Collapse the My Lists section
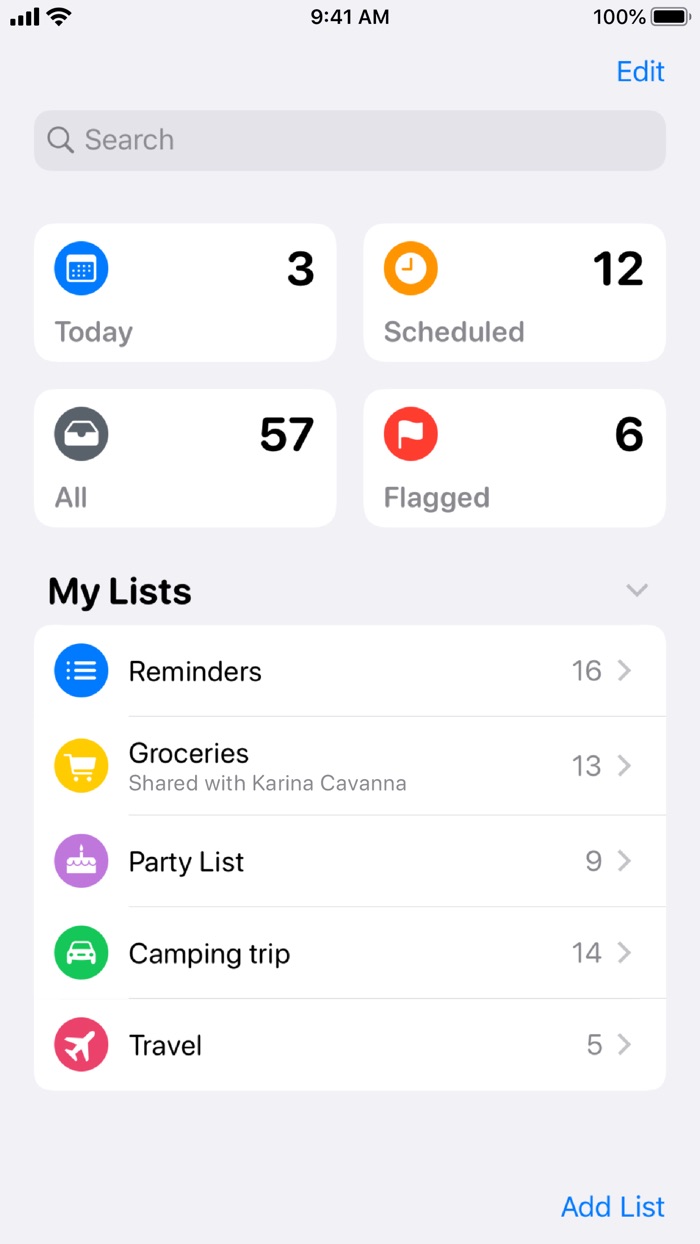Viewport: 700px width, 1244px height. (x=637, y=590)
